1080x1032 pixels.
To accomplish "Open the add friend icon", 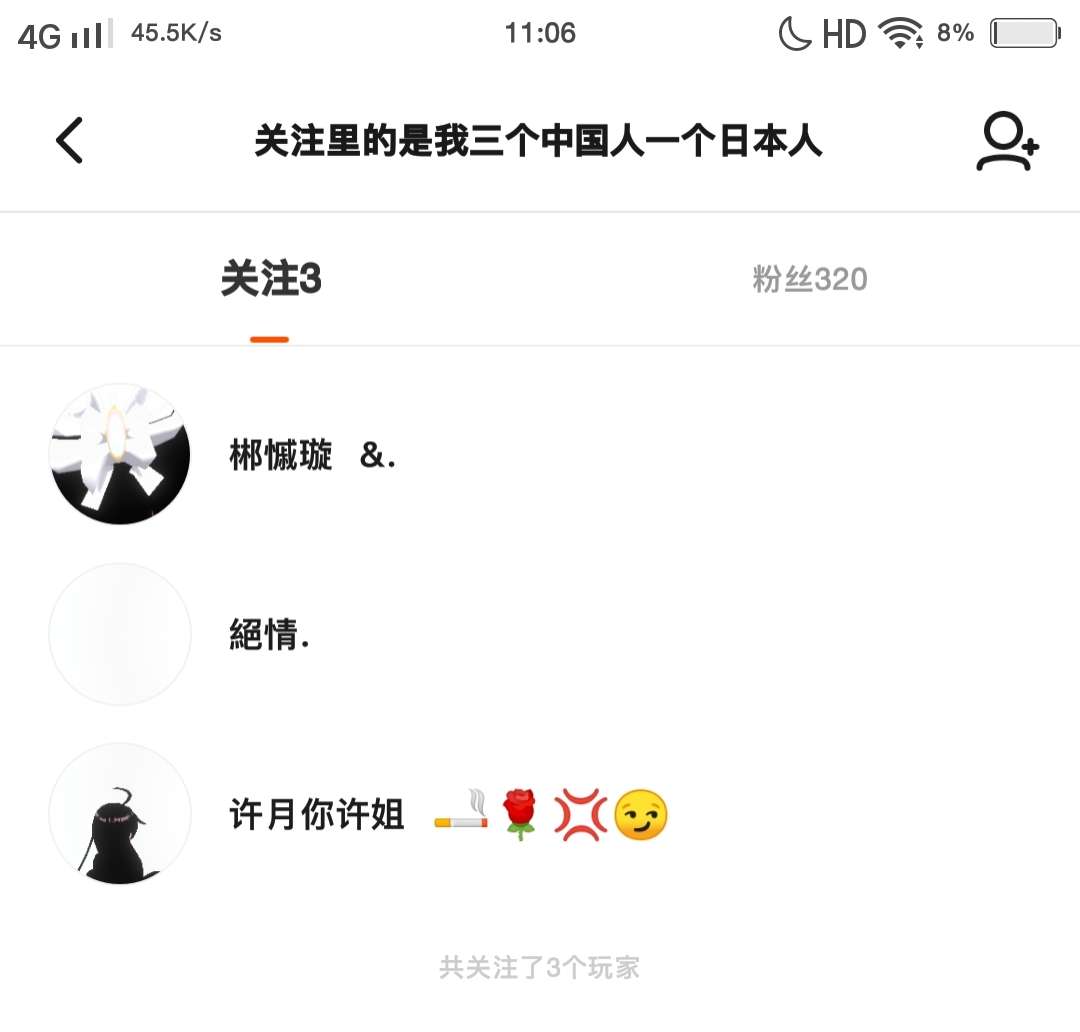I will 1007,142.
